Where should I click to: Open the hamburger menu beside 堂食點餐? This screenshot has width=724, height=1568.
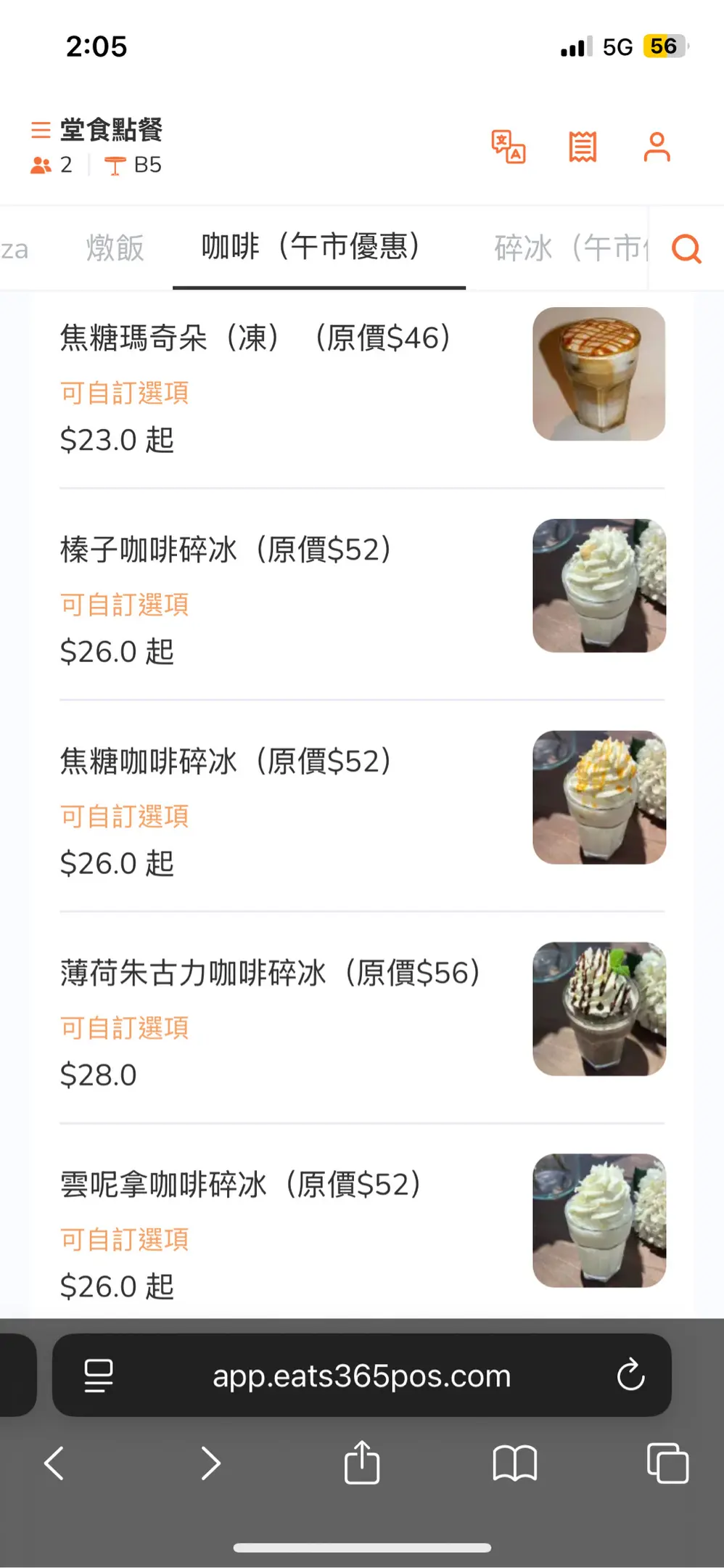click(41, 131)
